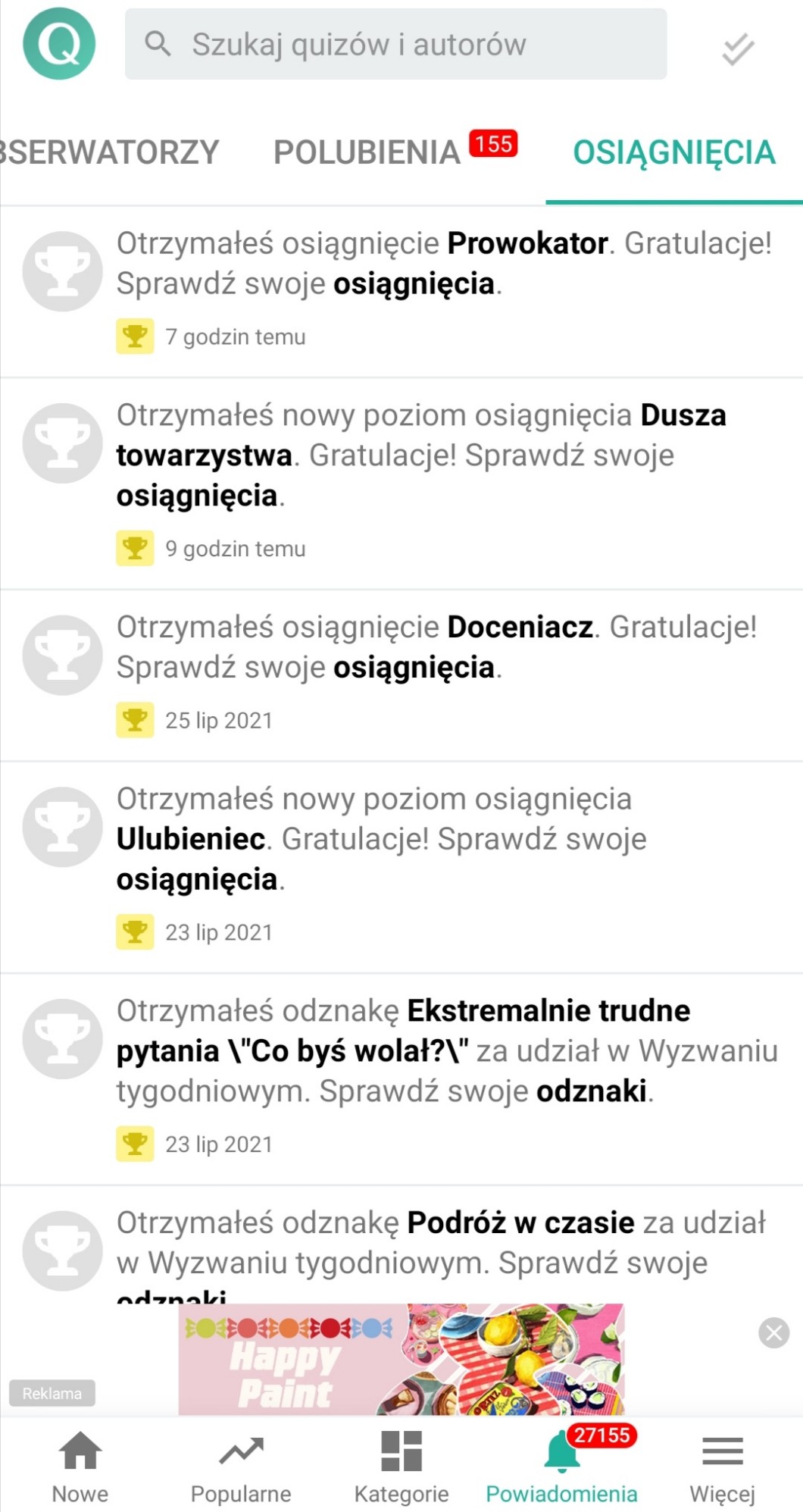Viewport: 803px width, 1512px height.
Task: Open the Happy Paint advertisement
Action: [401, 1359]
